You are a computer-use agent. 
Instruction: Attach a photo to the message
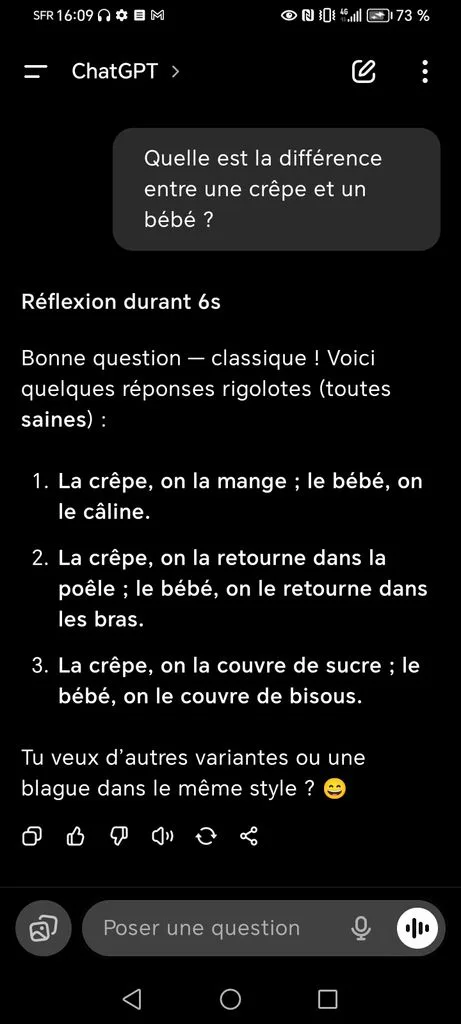(x=44, y=928)
